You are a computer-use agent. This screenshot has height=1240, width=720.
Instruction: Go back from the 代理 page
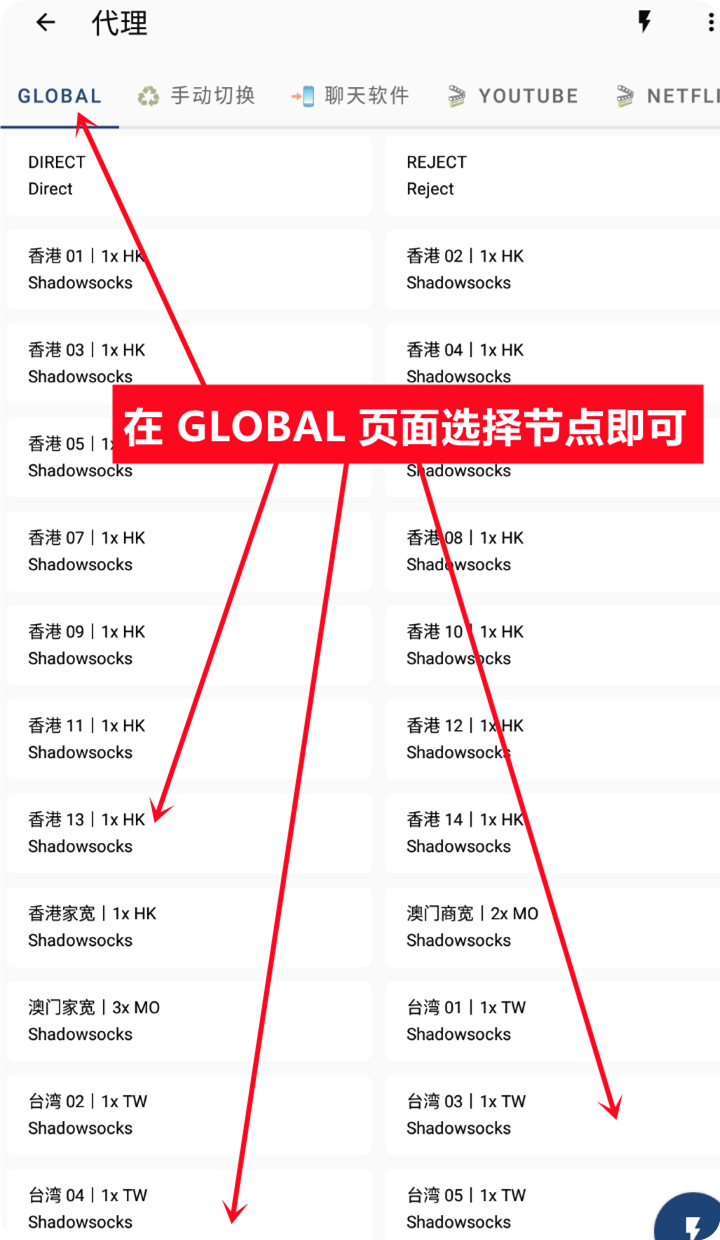[45, 23]
